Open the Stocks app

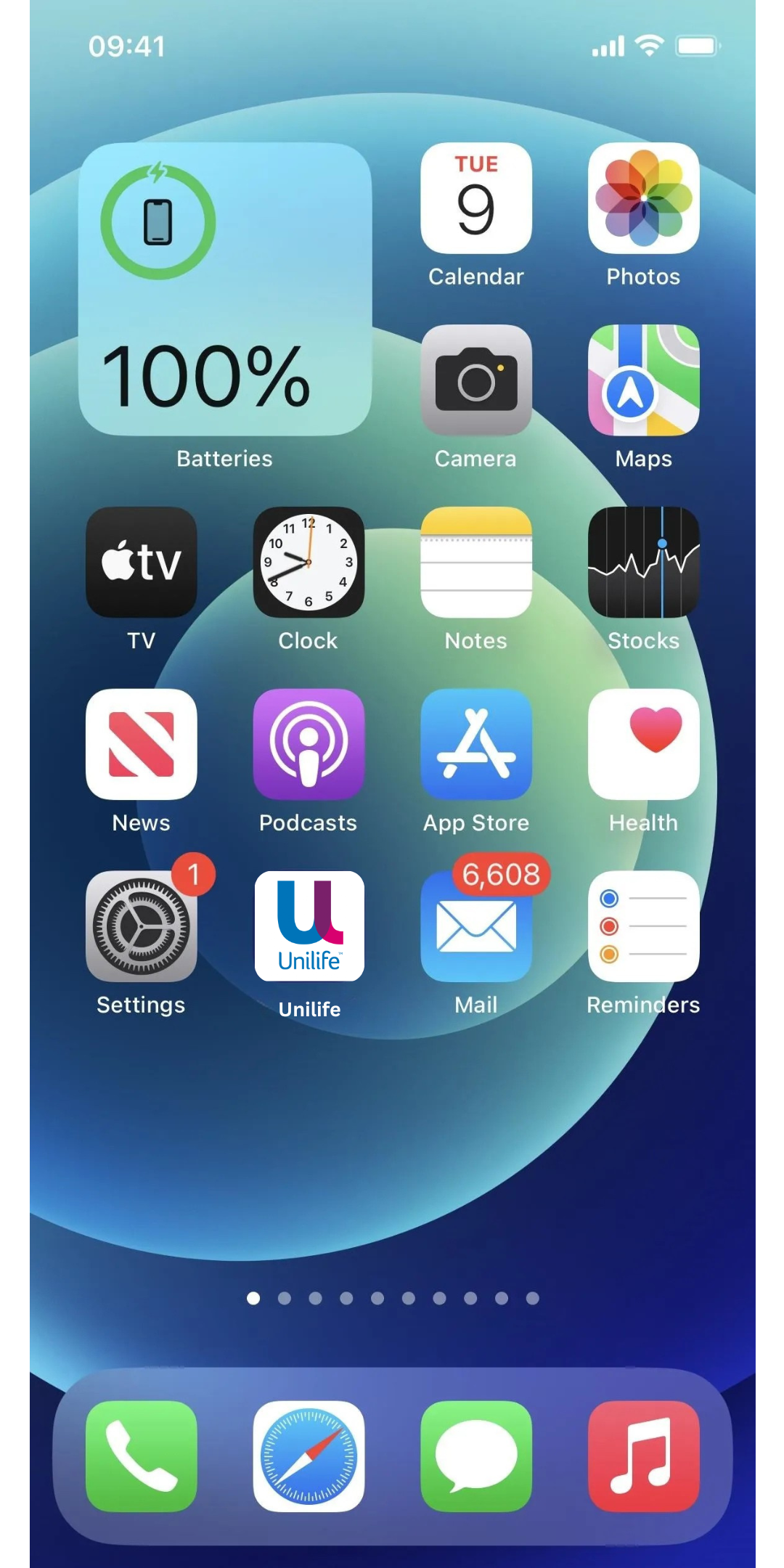(x=643, y=563)
